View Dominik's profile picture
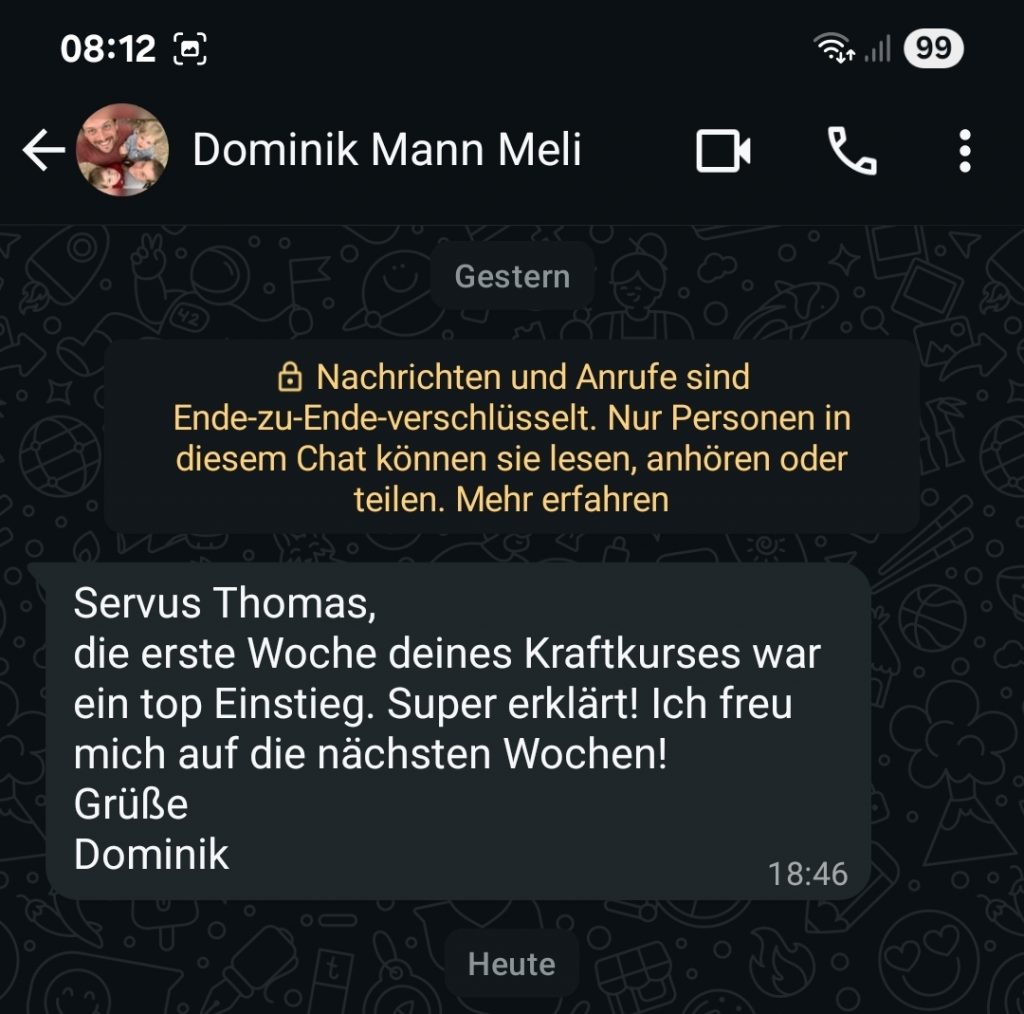 point(122,151)
